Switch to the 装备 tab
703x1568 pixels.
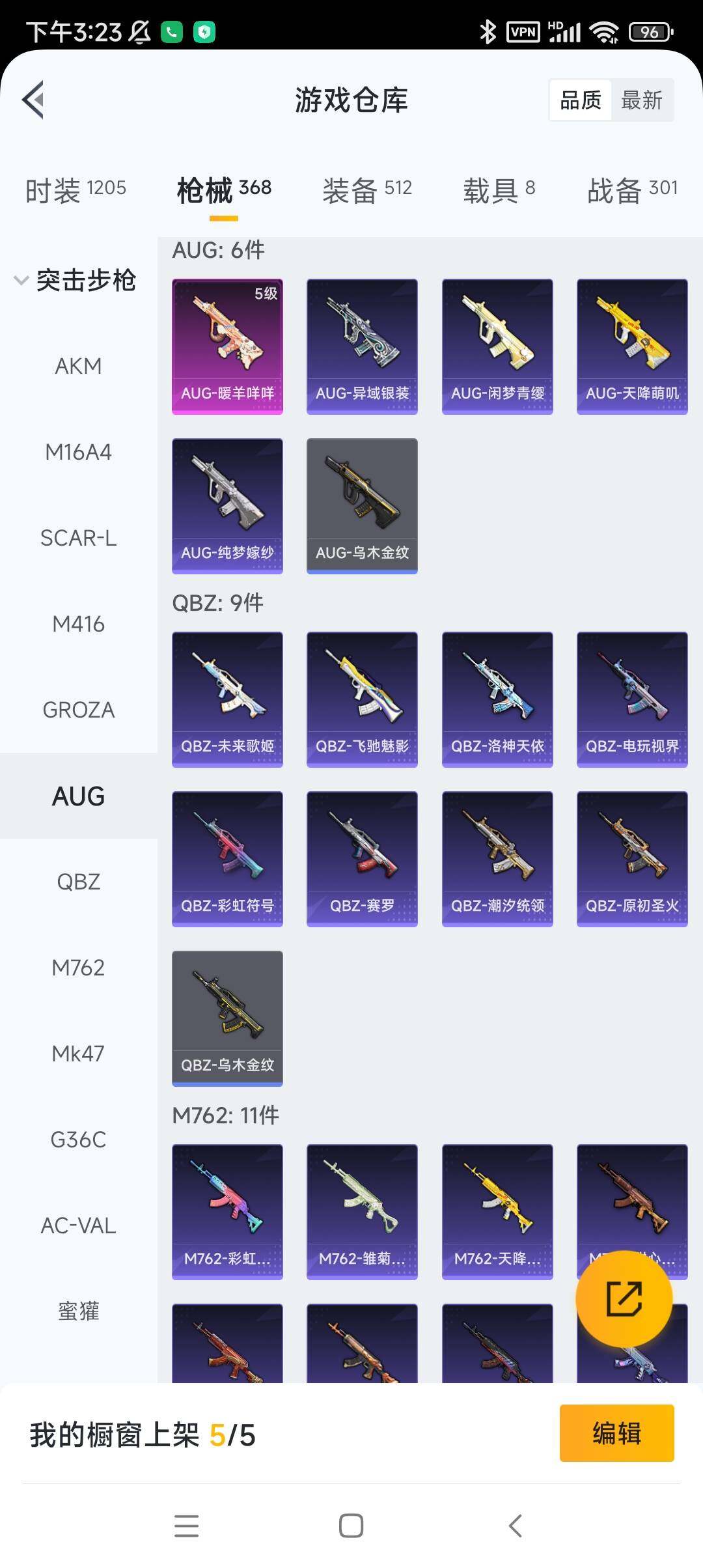(367, 190)
